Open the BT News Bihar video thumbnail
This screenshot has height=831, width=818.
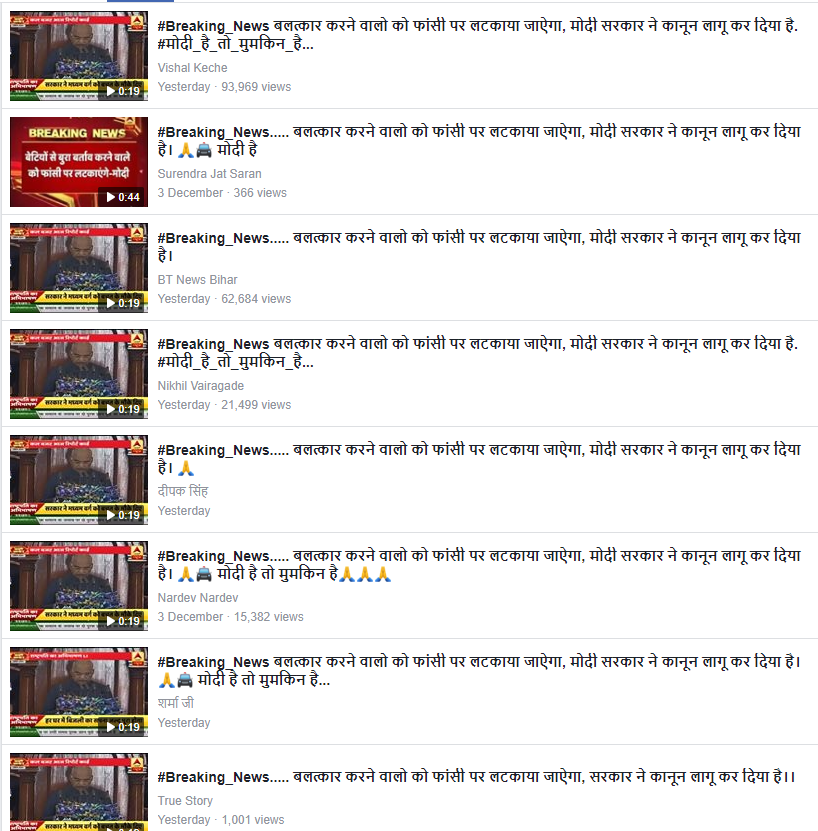point(79,268)
